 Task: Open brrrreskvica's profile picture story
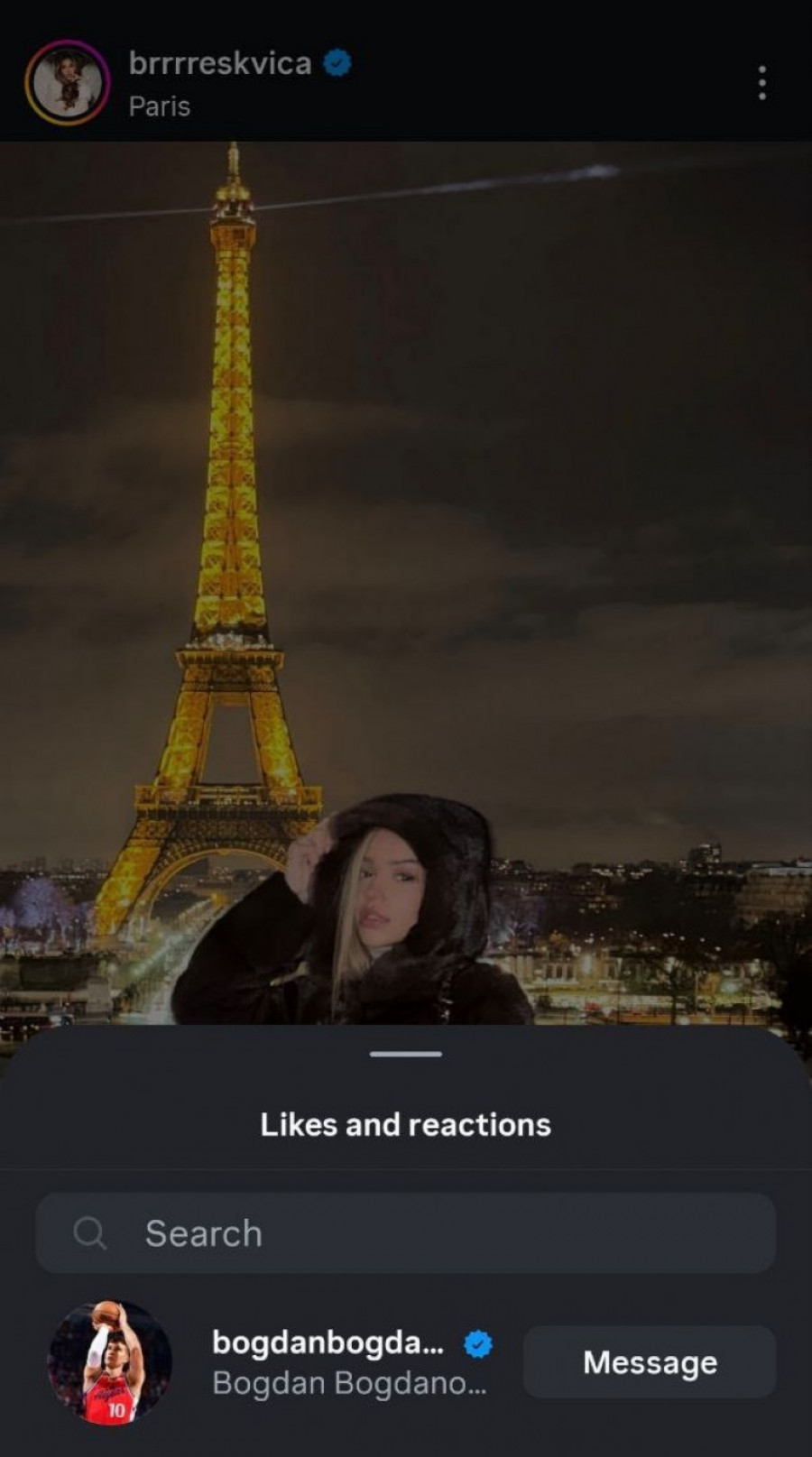(x=68, y=82)
